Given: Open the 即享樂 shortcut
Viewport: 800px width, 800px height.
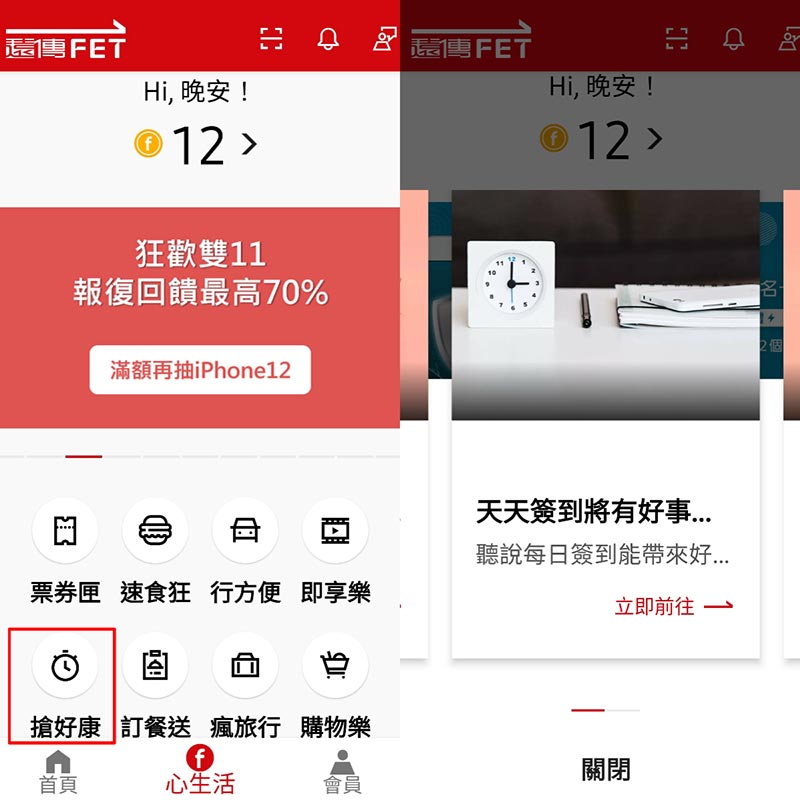Looking at the screenshot, I should click(x=335, y=531).
